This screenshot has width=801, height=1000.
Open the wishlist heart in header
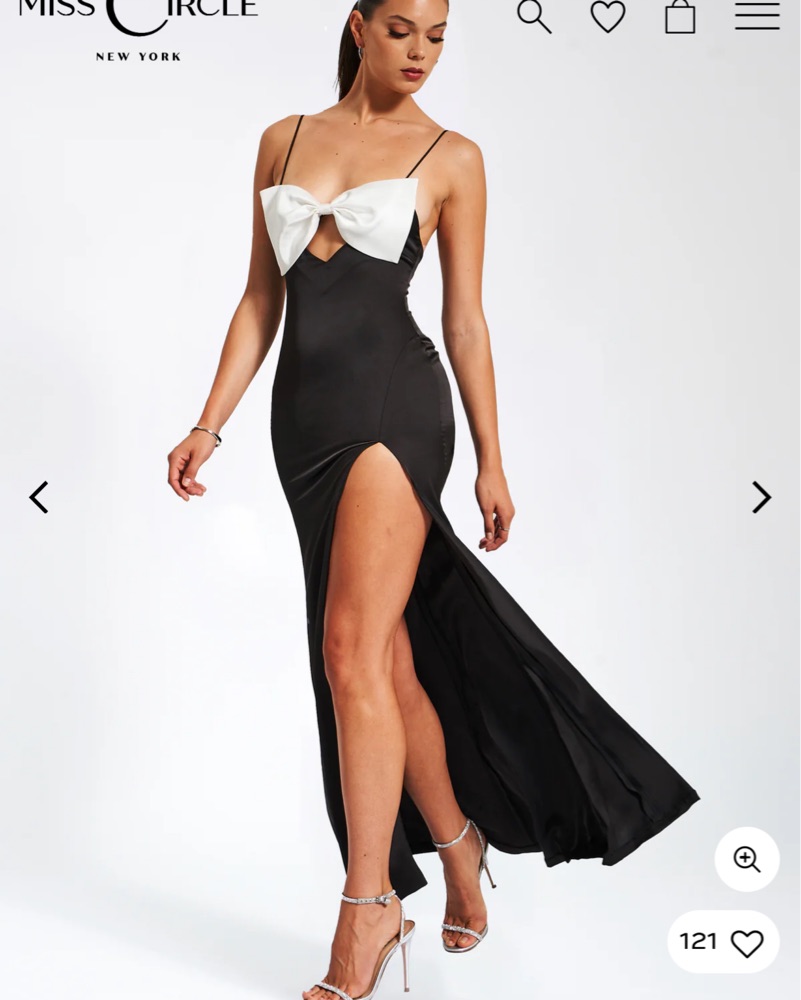click(x=607, y=16)
